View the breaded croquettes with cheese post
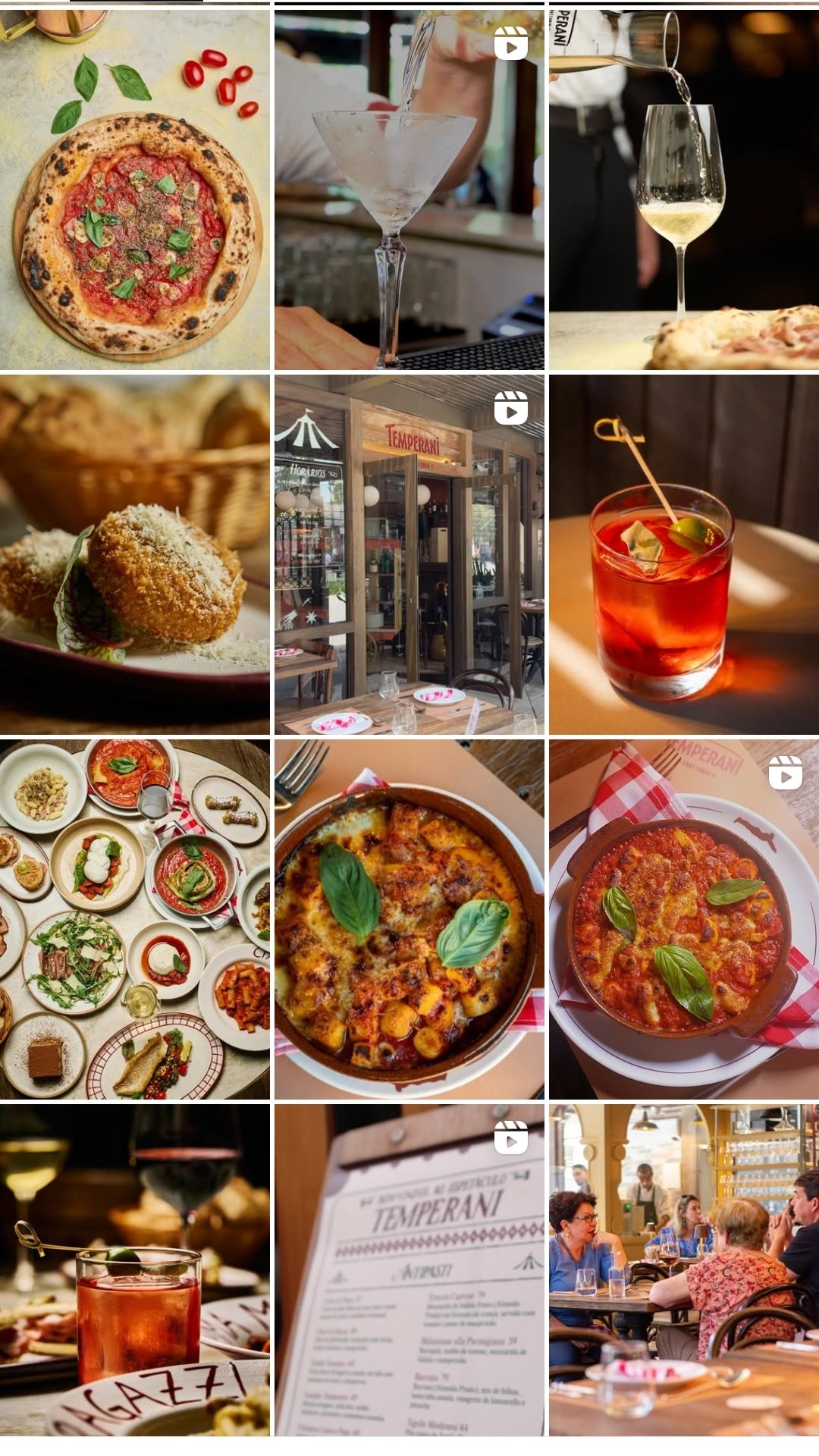This screenshot has height=1456, width=819. [135, 554]
